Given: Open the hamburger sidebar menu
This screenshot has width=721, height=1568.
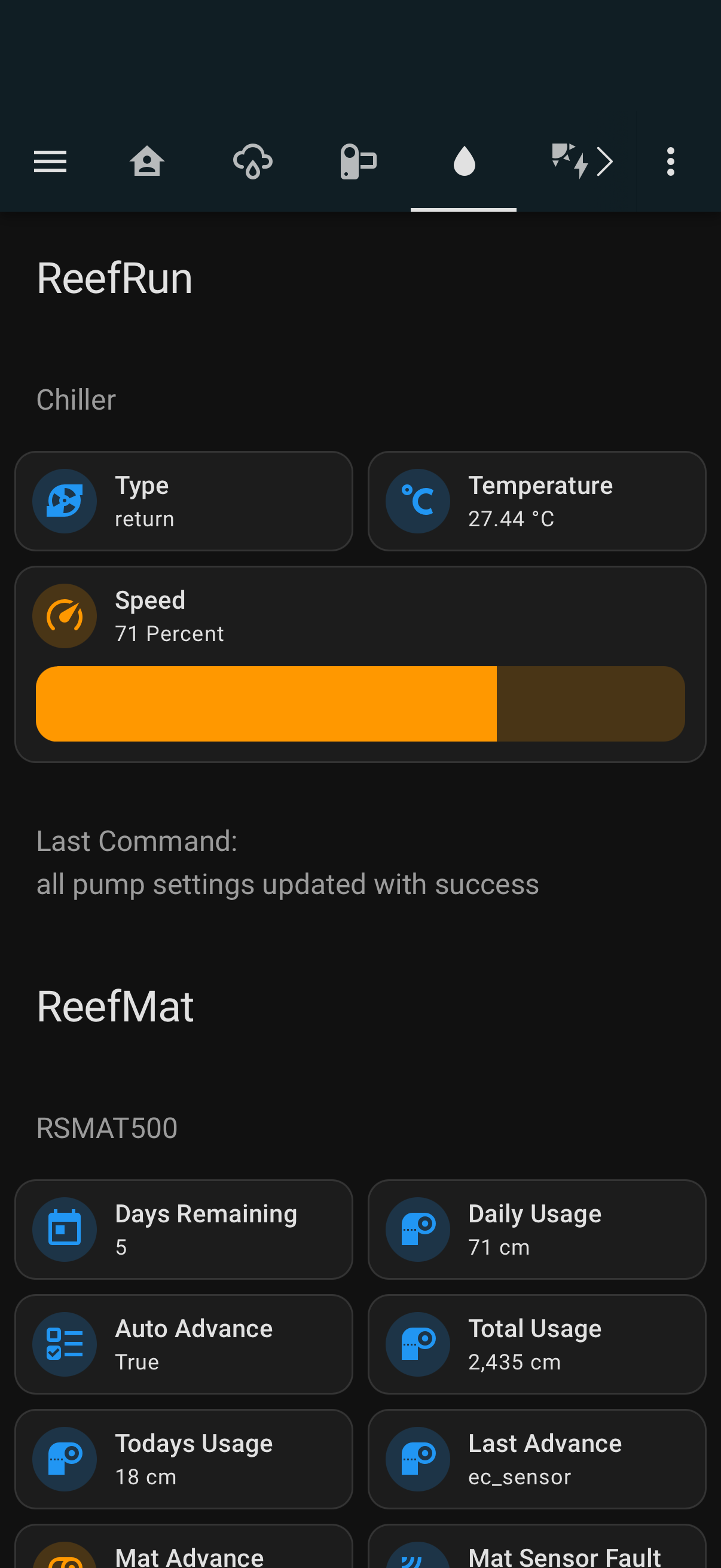Looking at the screenshot, I should [x=50, y=162].
